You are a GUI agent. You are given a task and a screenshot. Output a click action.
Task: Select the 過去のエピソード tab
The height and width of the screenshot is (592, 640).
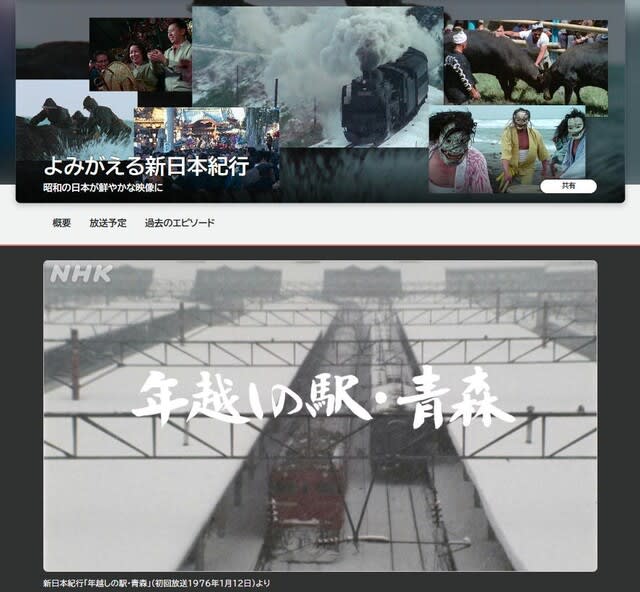click(x=179, y=223)
